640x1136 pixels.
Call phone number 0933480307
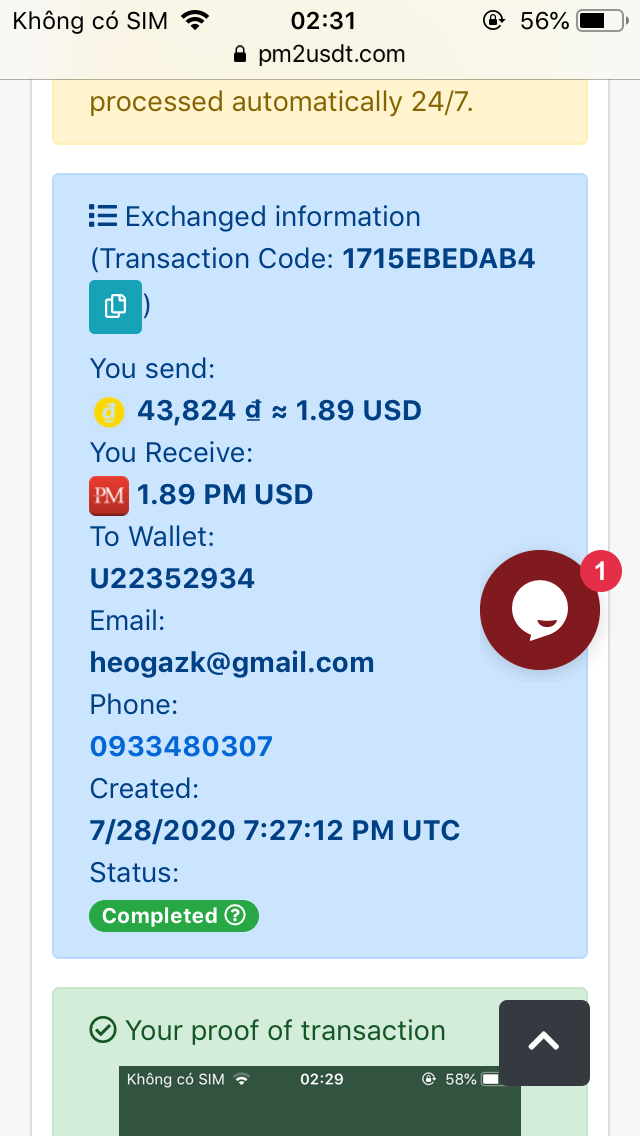pos(181,746)
